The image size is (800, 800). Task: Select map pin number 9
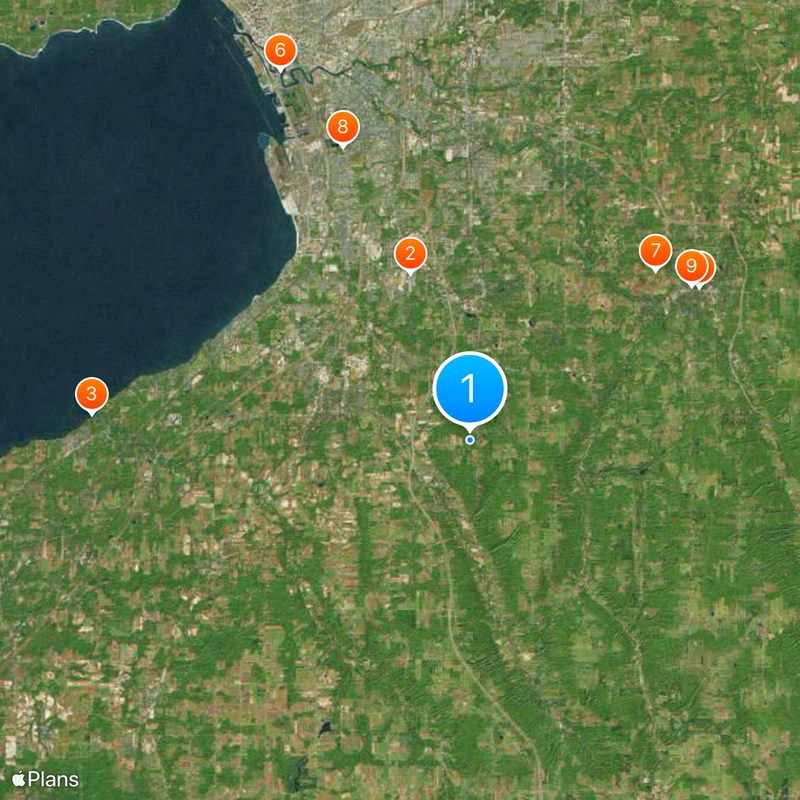point(689,266)
